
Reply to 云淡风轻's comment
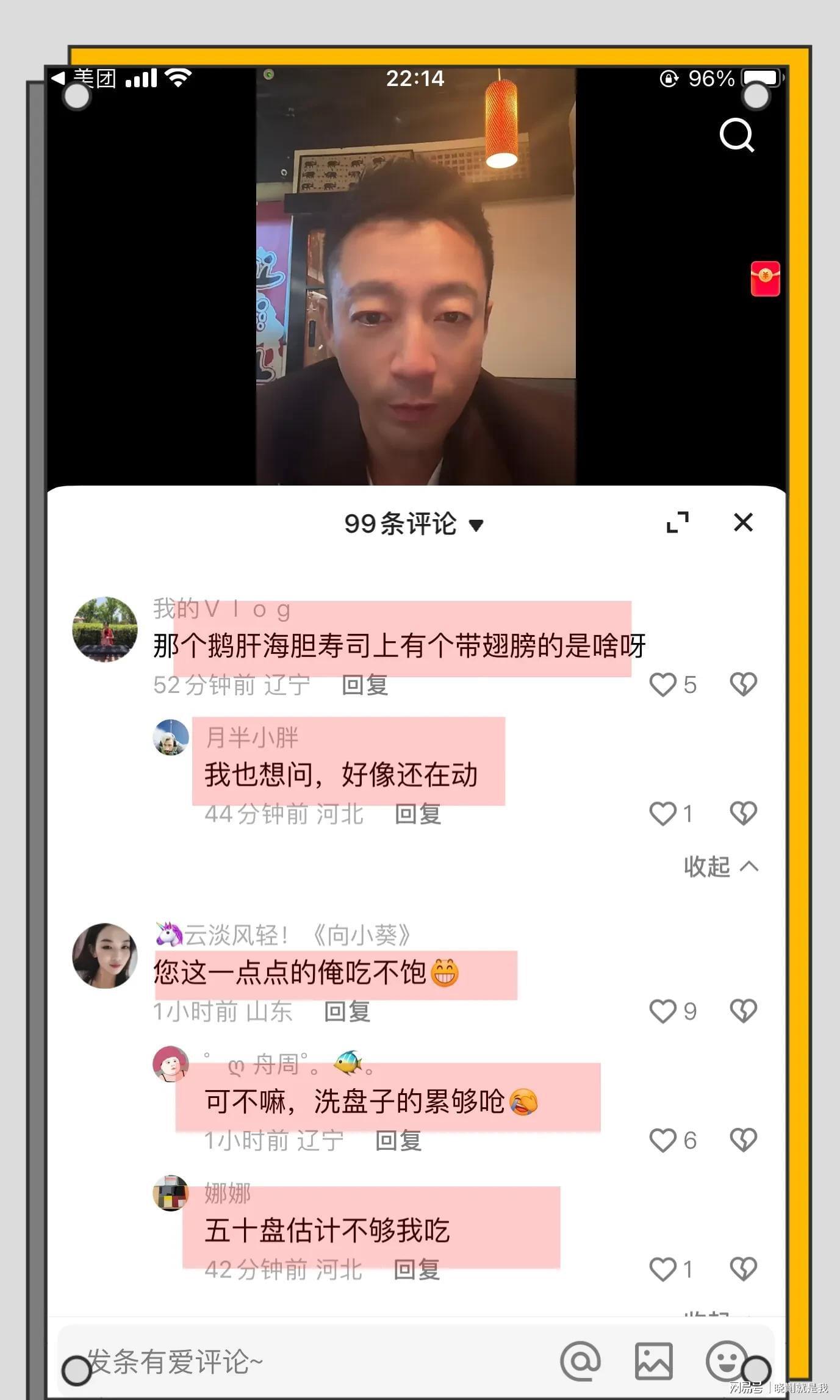347,1011
